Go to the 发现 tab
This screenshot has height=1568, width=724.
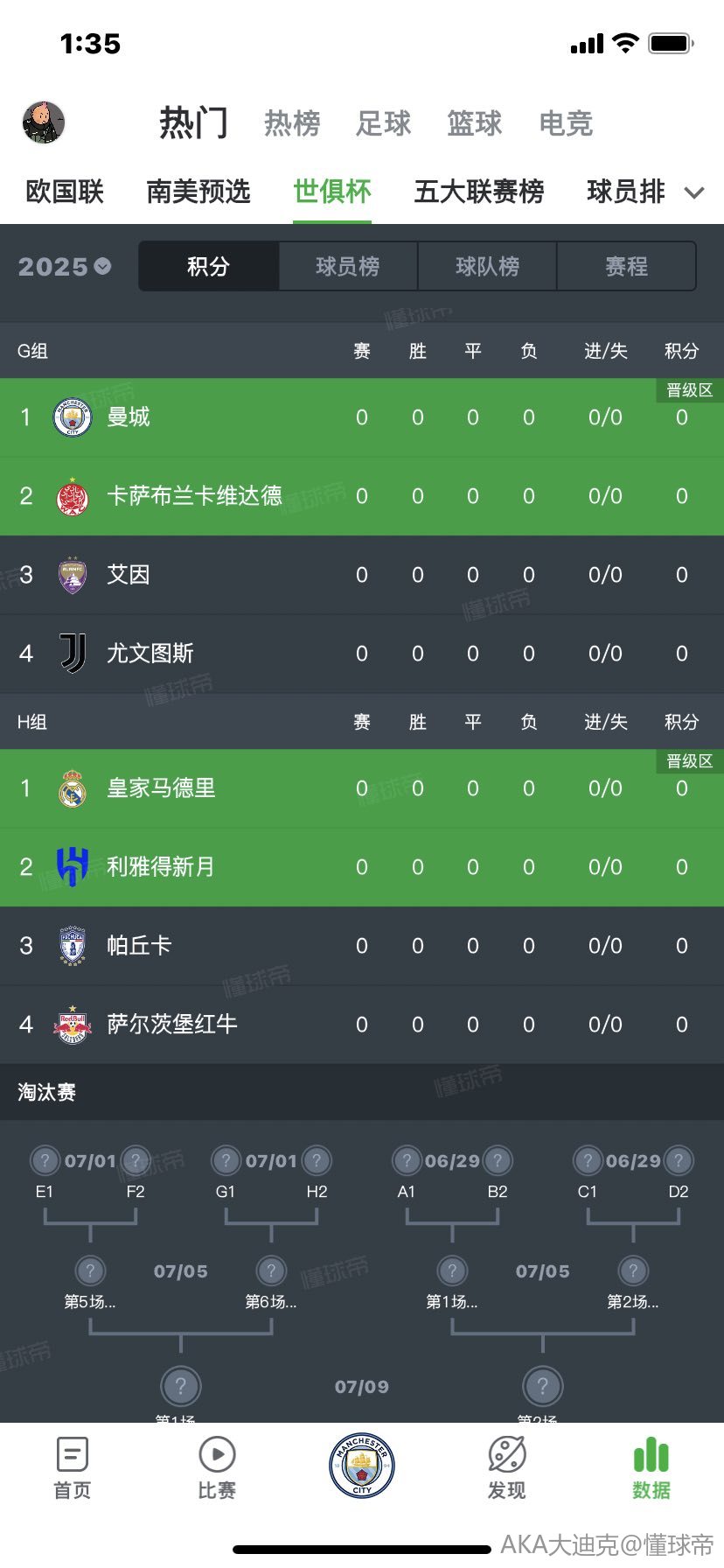(506, 1468)
